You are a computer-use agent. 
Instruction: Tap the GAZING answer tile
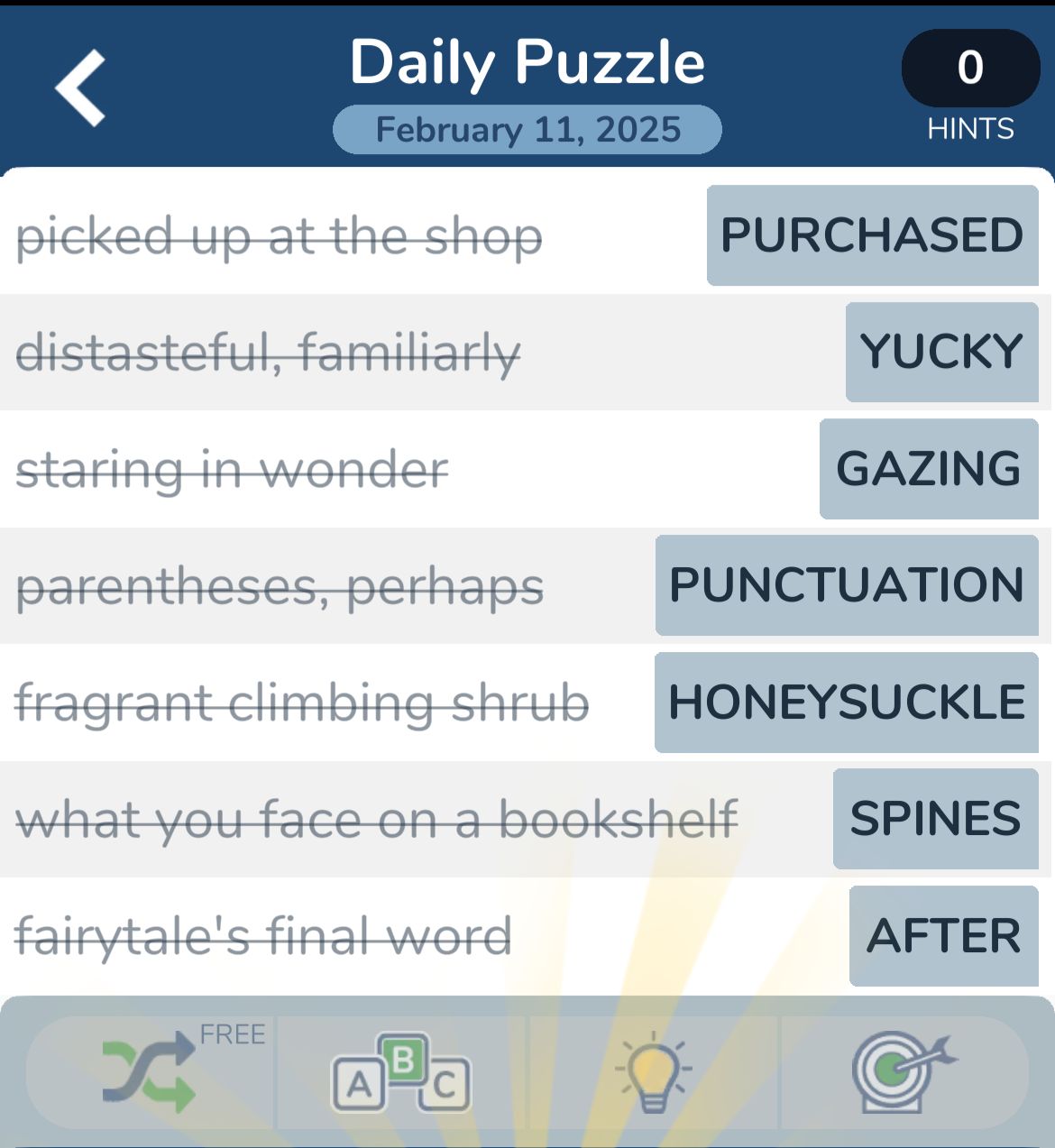(929, 469)
